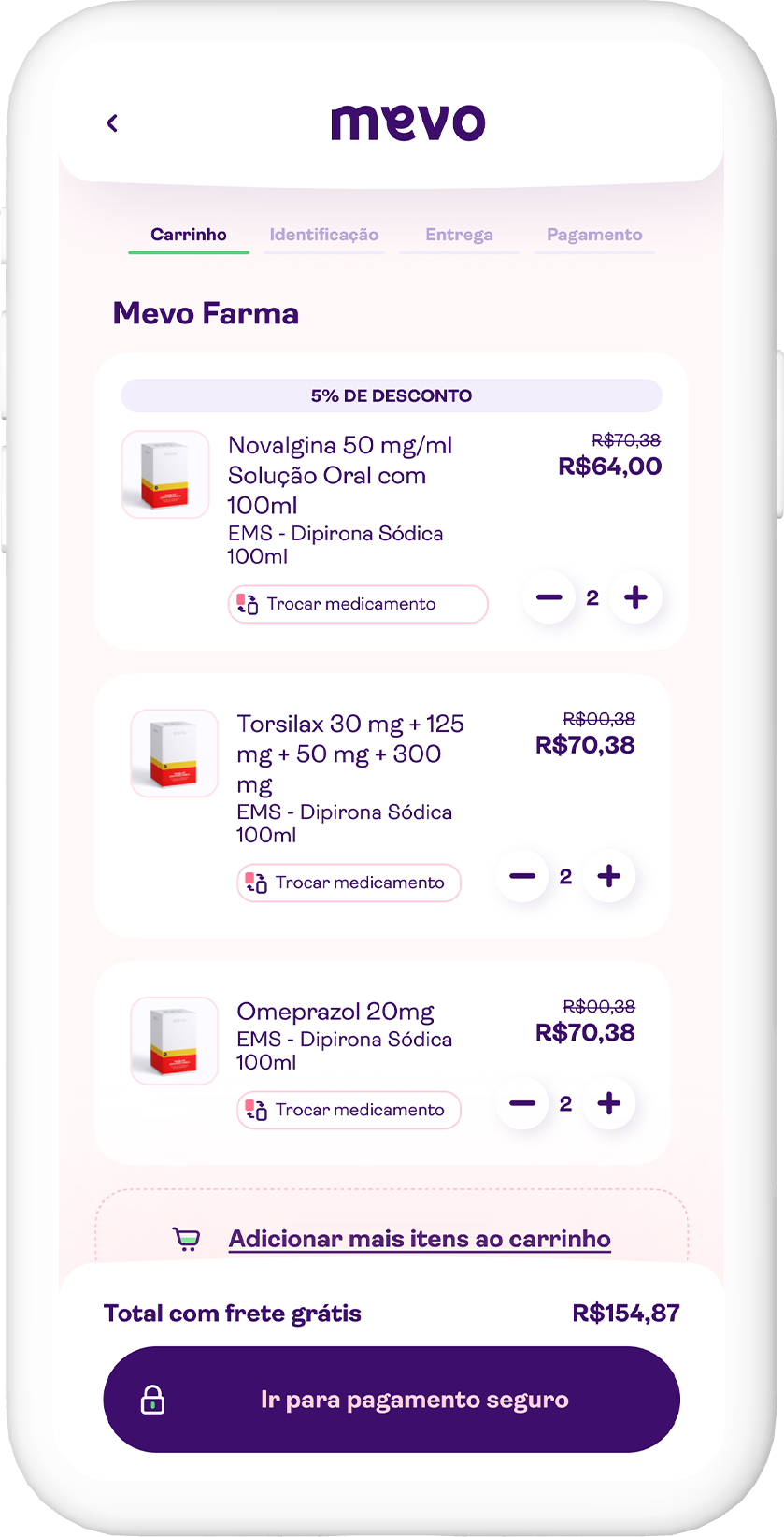
Task: Switch to the Identificação tab
Action: (x=323, y=235)
